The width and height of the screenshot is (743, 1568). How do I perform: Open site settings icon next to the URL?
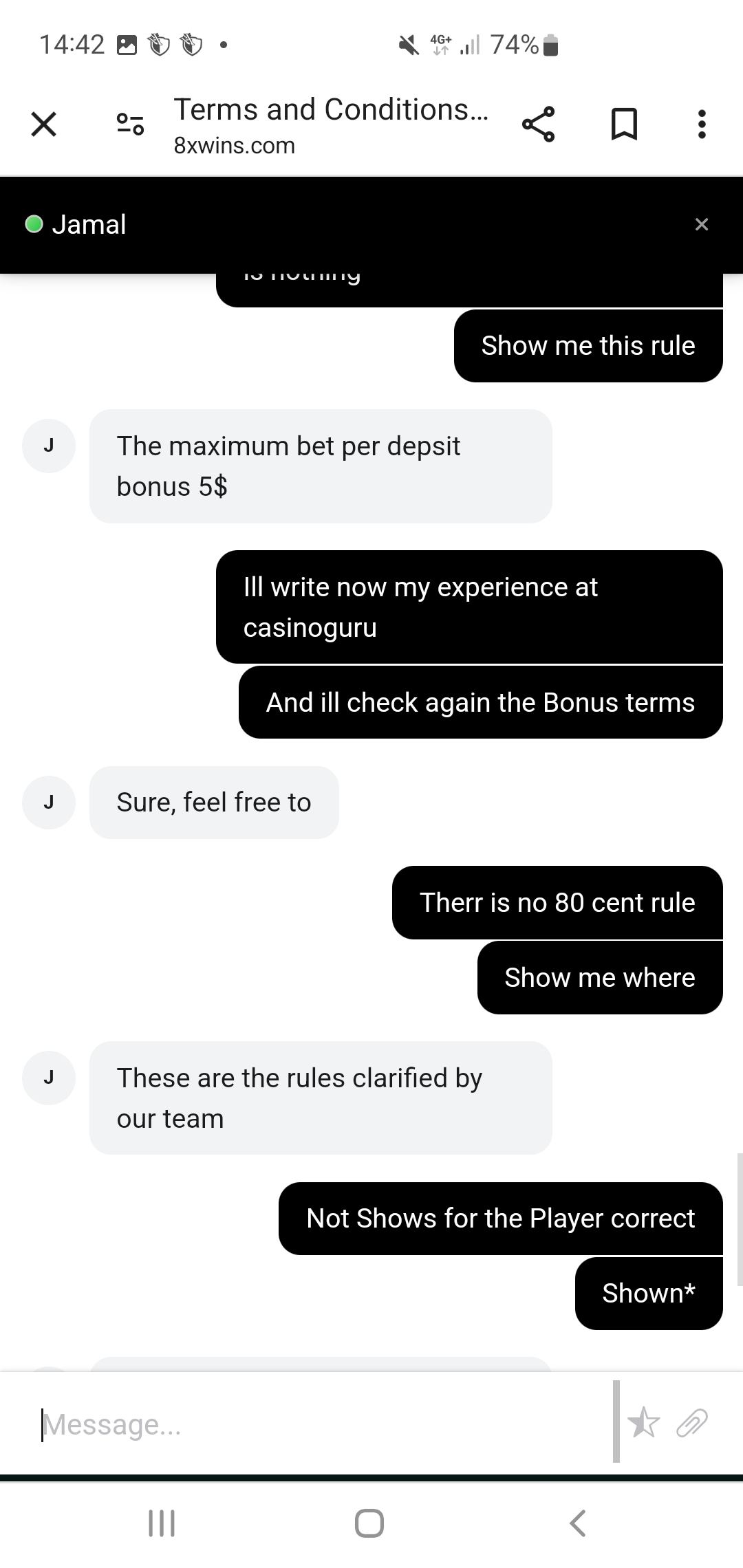(x=130, y=124)
